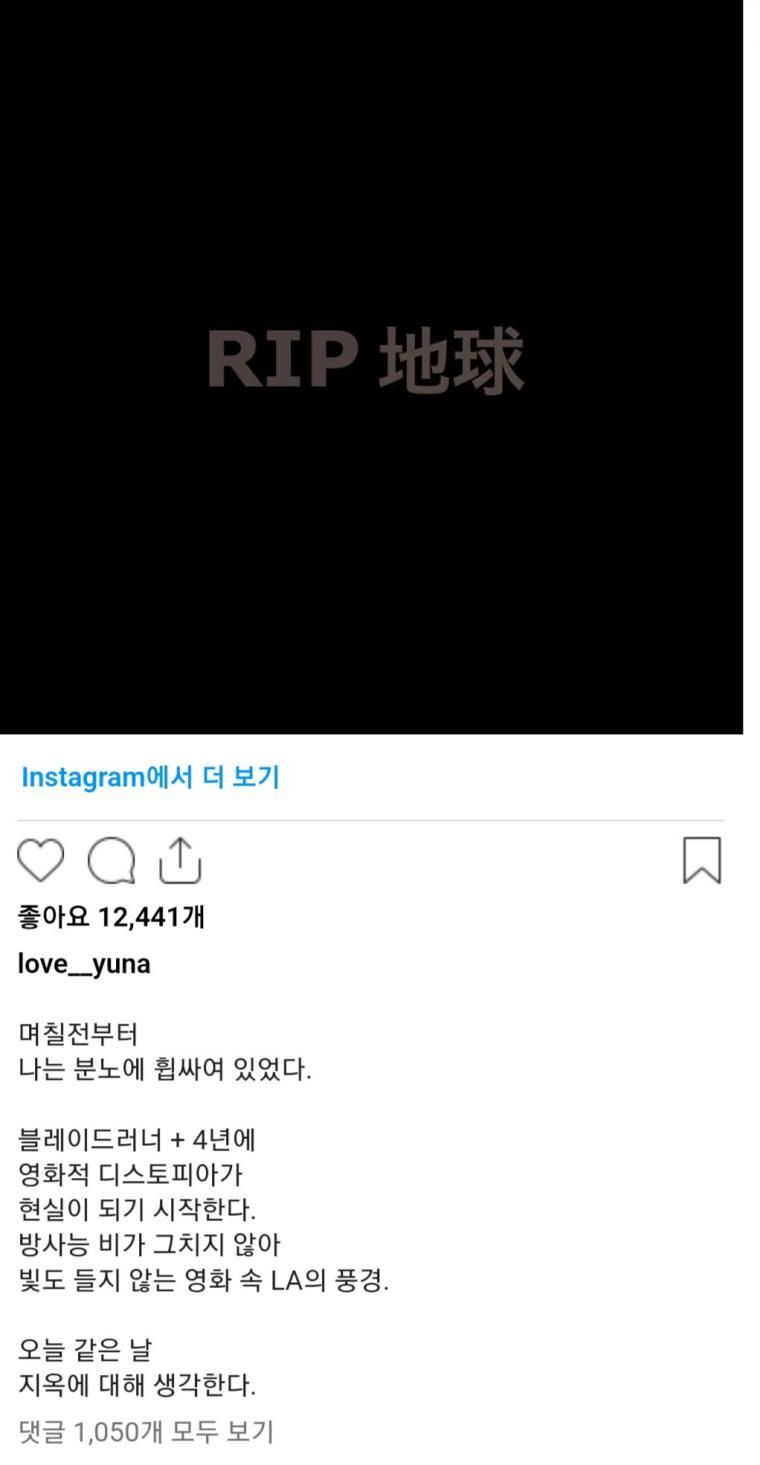This screenshot has width=760, height=1465.
Task: Bookmark this Instagram post
Action: coord(702,861)
